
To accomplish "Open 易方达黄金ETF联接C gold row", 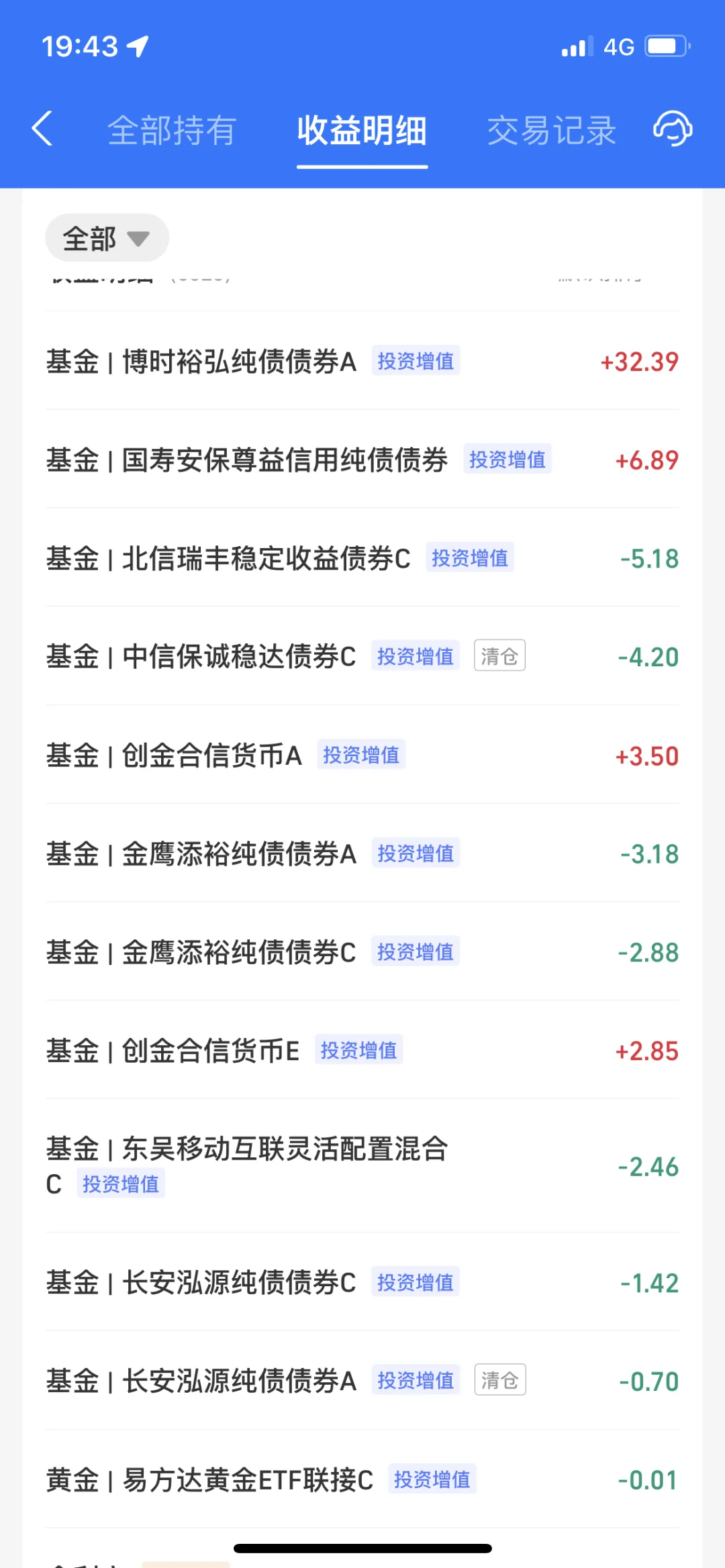I will 362,1479.
